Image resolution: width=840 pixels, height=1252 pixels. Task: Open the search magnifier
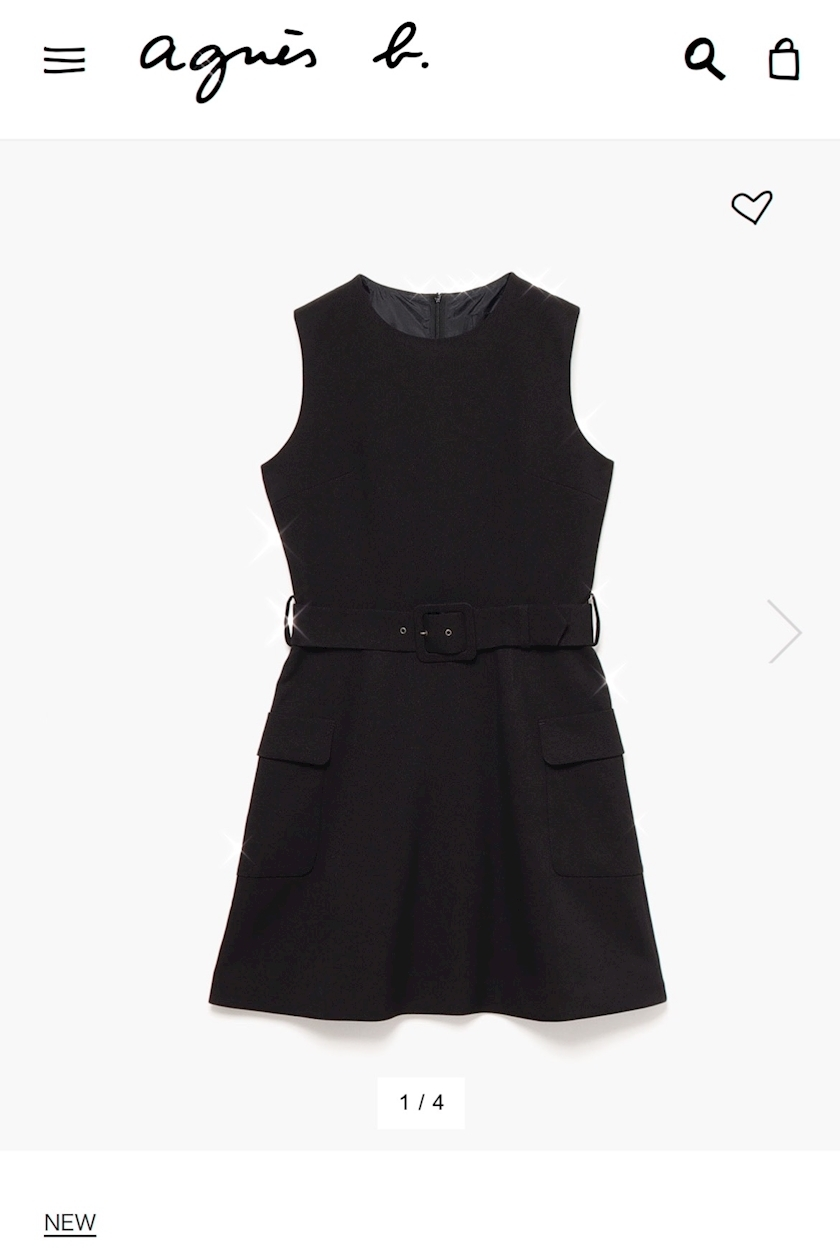(x=704, y=60)
